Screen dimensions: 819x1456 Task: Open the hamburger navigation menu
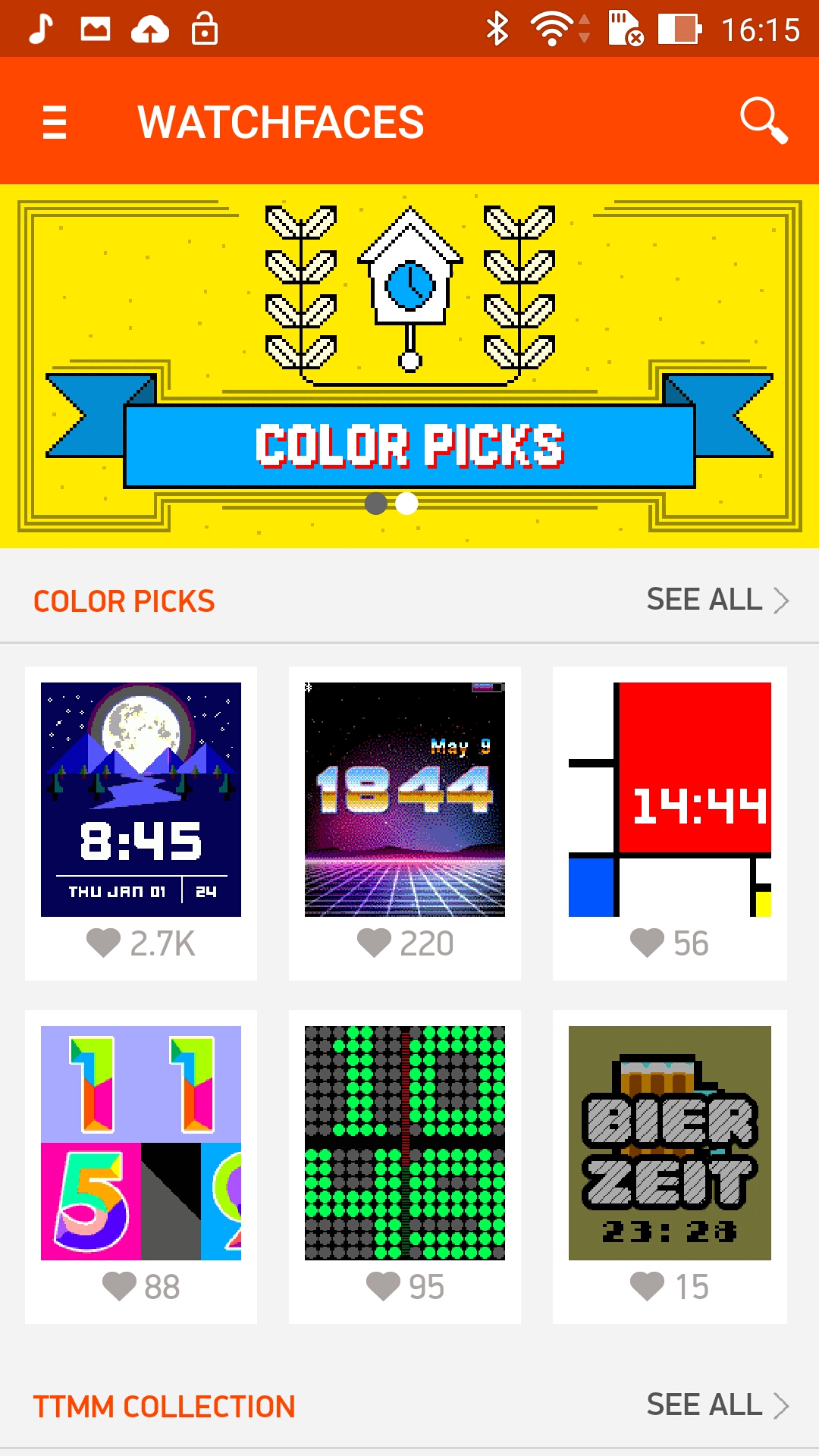click(x=55, y=122)
